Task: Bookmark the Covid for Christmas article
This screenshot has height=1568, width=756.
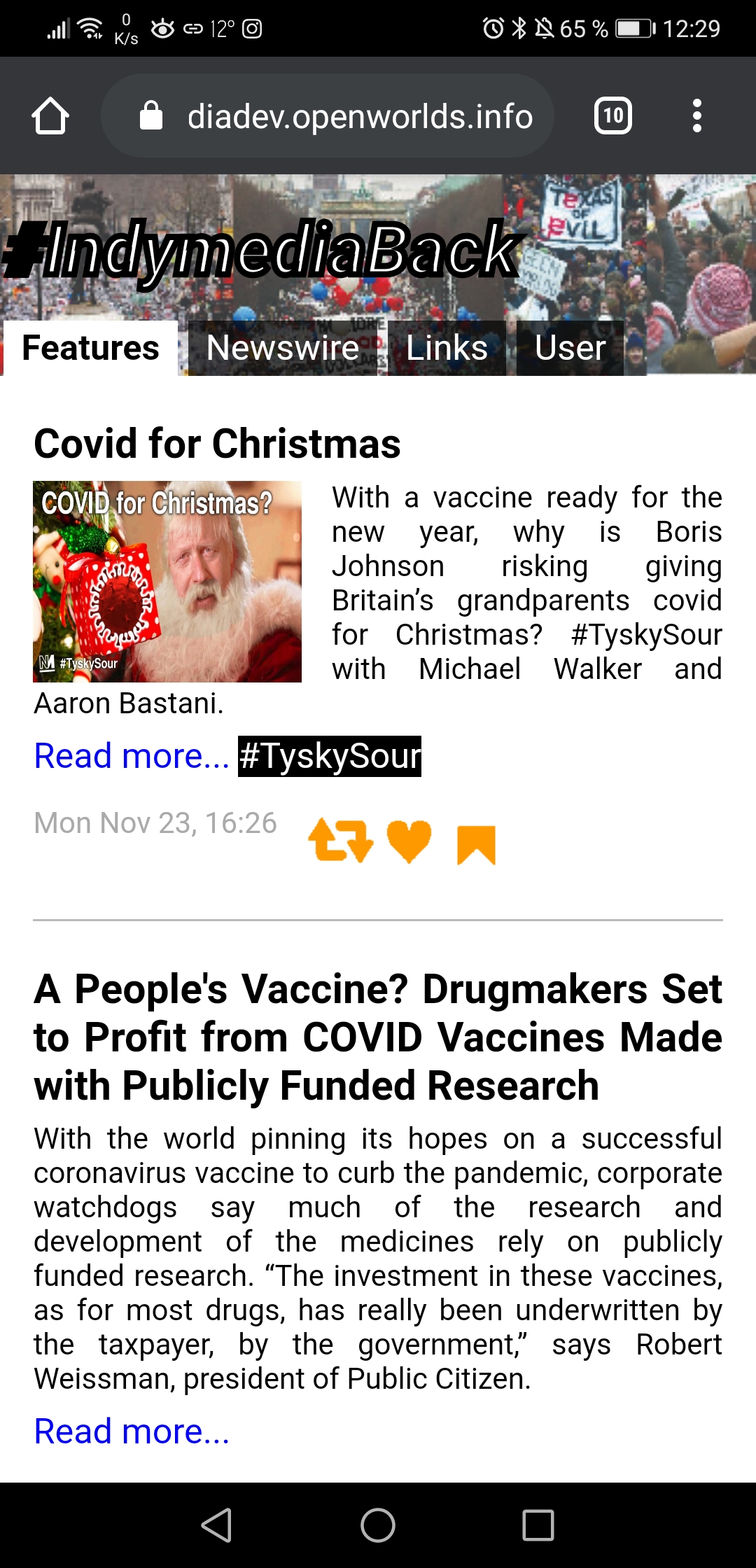Action: (x=476, y=844)
